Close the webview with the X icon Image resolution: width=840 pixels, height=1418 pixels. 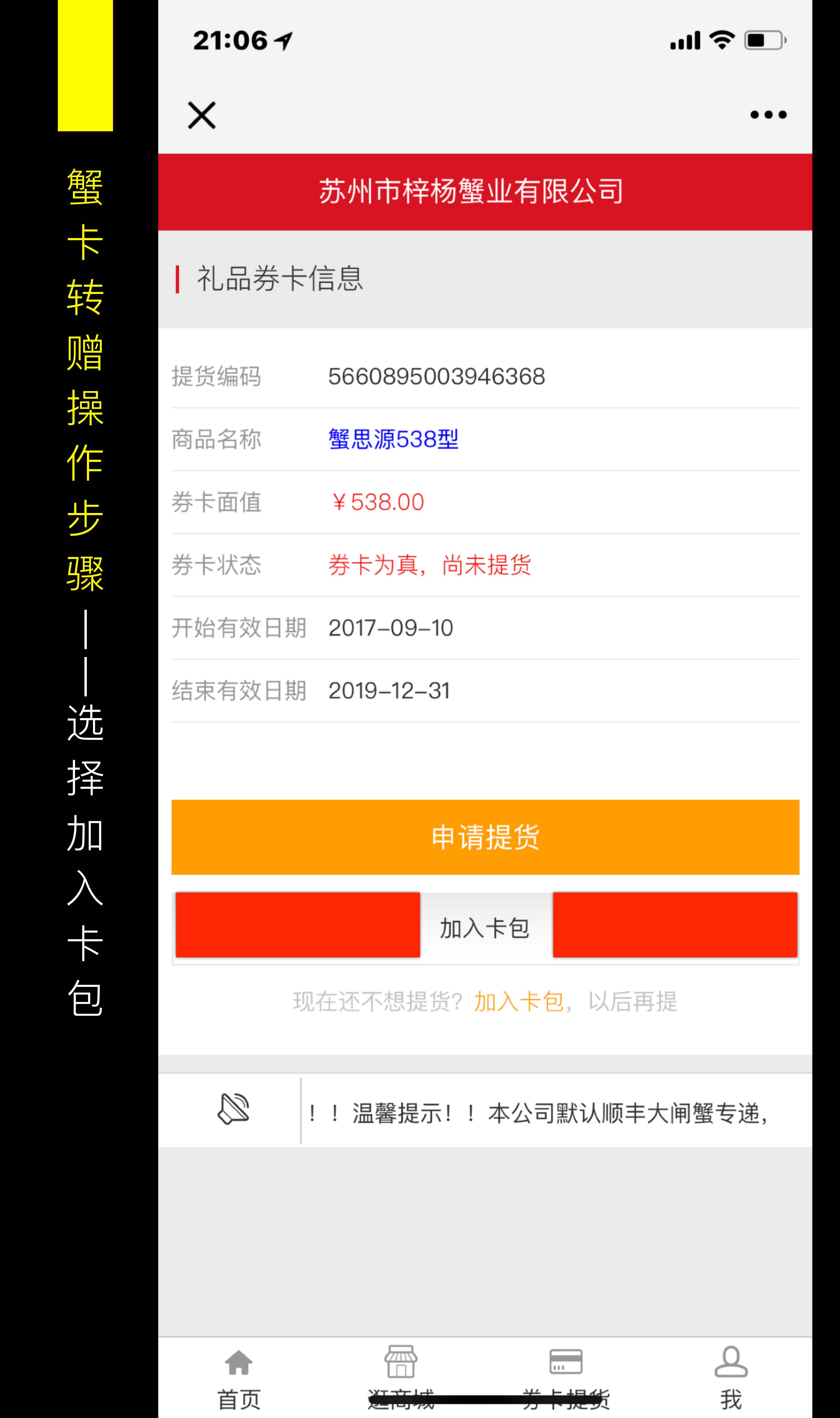(202, 116)
